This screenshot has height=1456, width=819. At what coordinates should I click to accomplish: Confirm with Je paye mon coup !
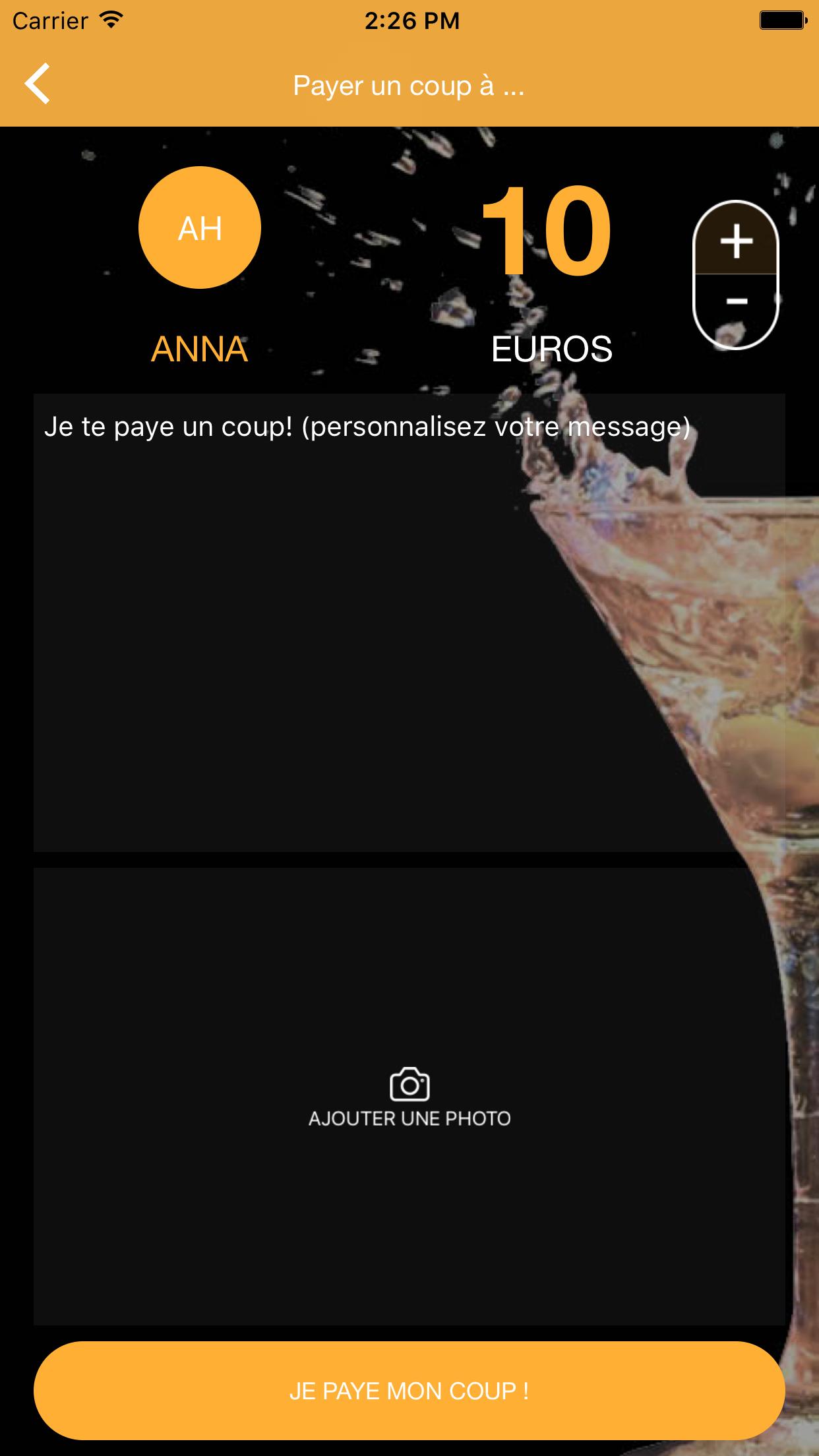click(409, 1391)
